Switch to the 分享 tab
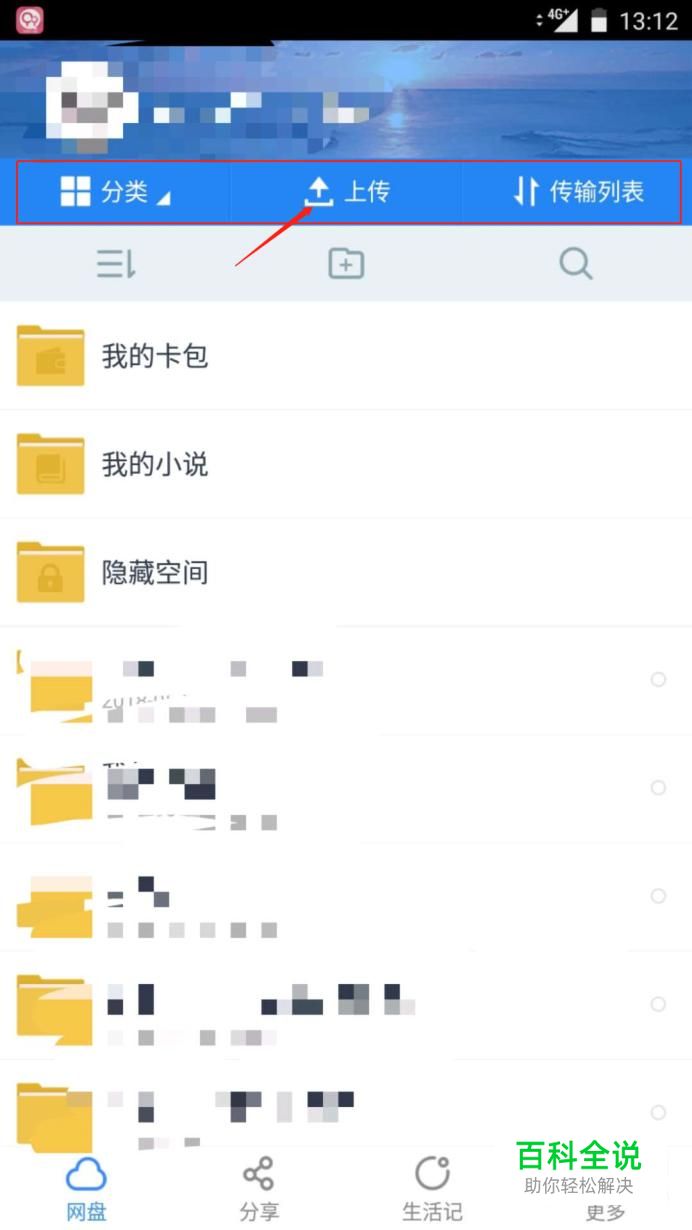This screenshot has height=1230, width=692. click(259, 1189)
